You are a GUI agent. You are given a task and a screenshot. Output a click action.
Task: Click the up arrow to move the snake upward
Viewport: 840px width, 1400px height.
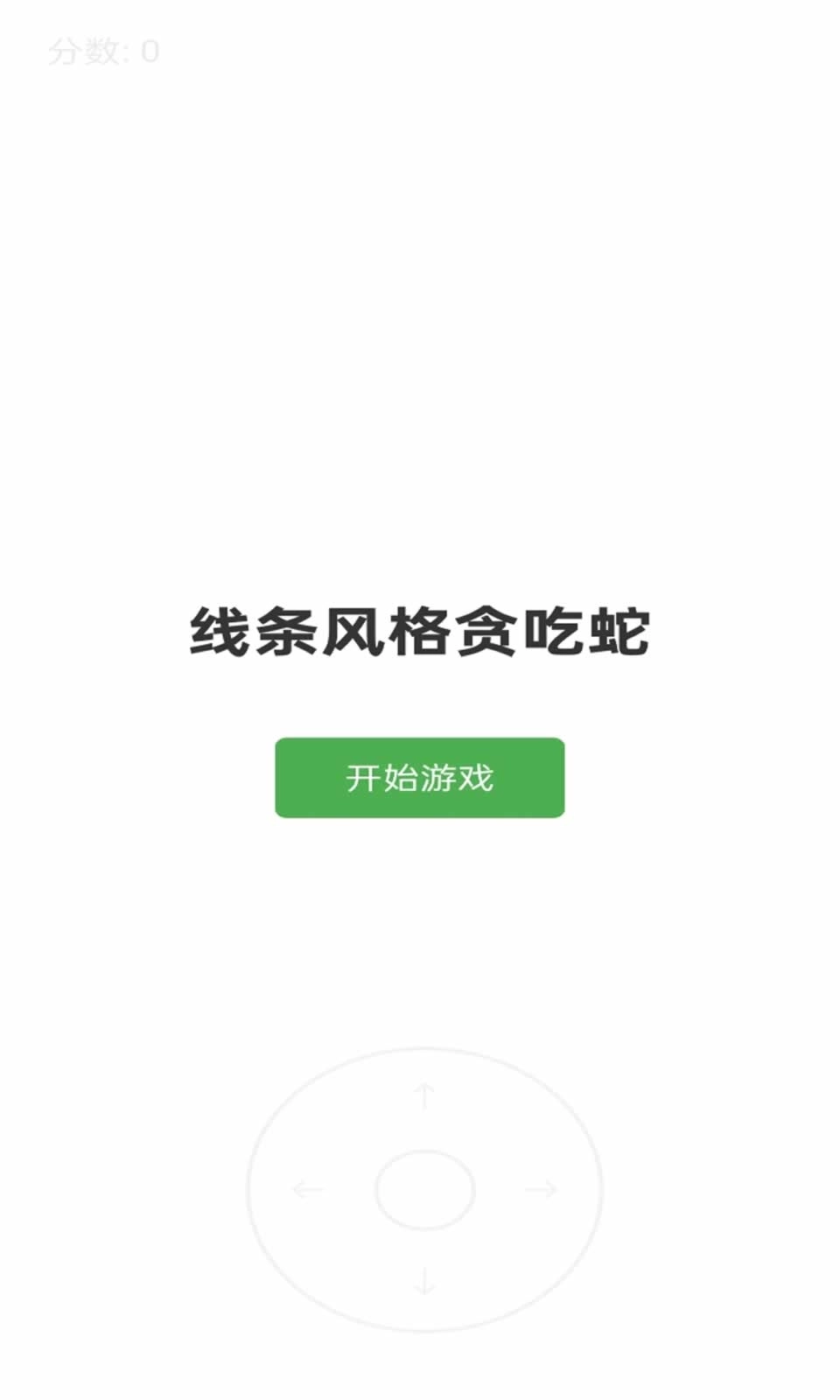point(423,1094)
